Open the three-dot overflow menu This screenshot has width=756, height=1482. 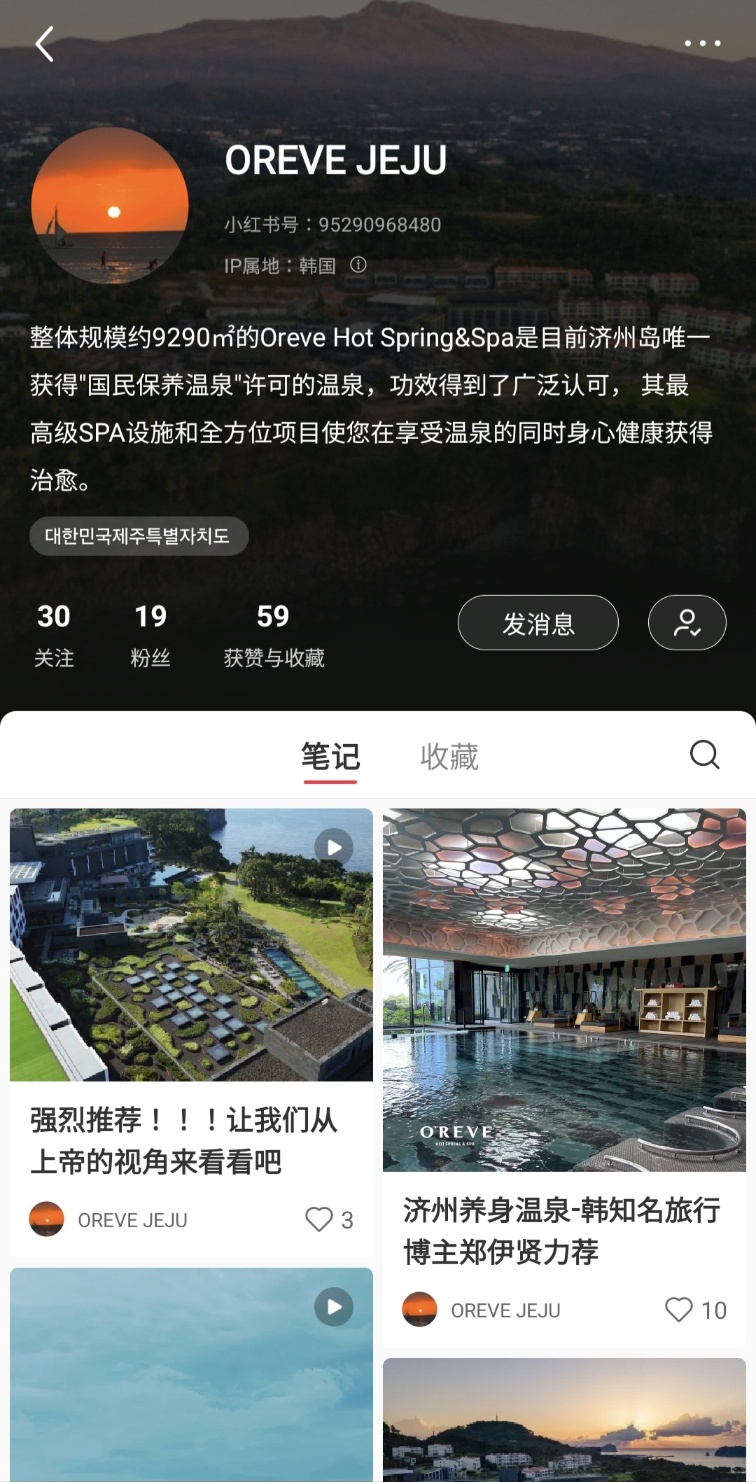pos(702,44)
